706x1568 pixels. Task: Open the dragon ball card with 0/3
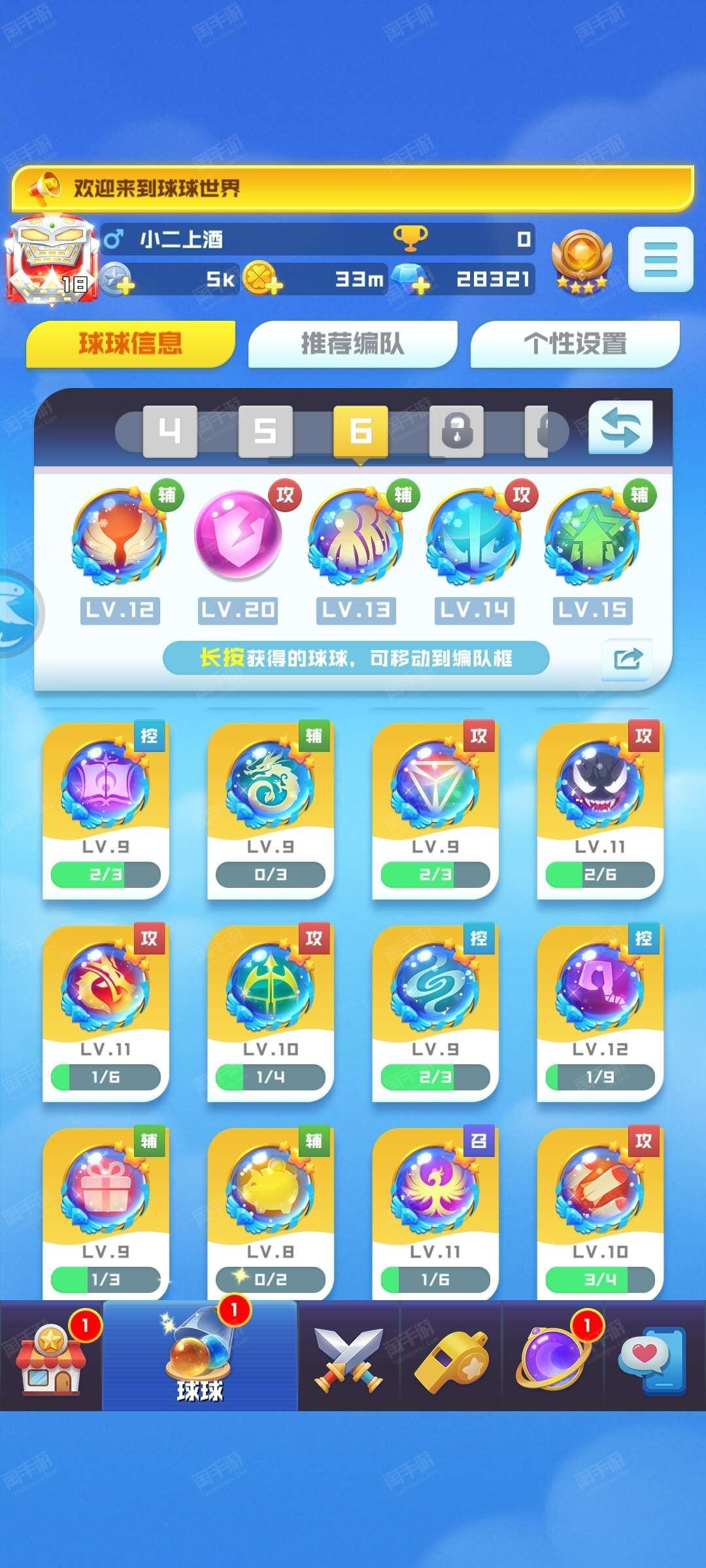271,810
